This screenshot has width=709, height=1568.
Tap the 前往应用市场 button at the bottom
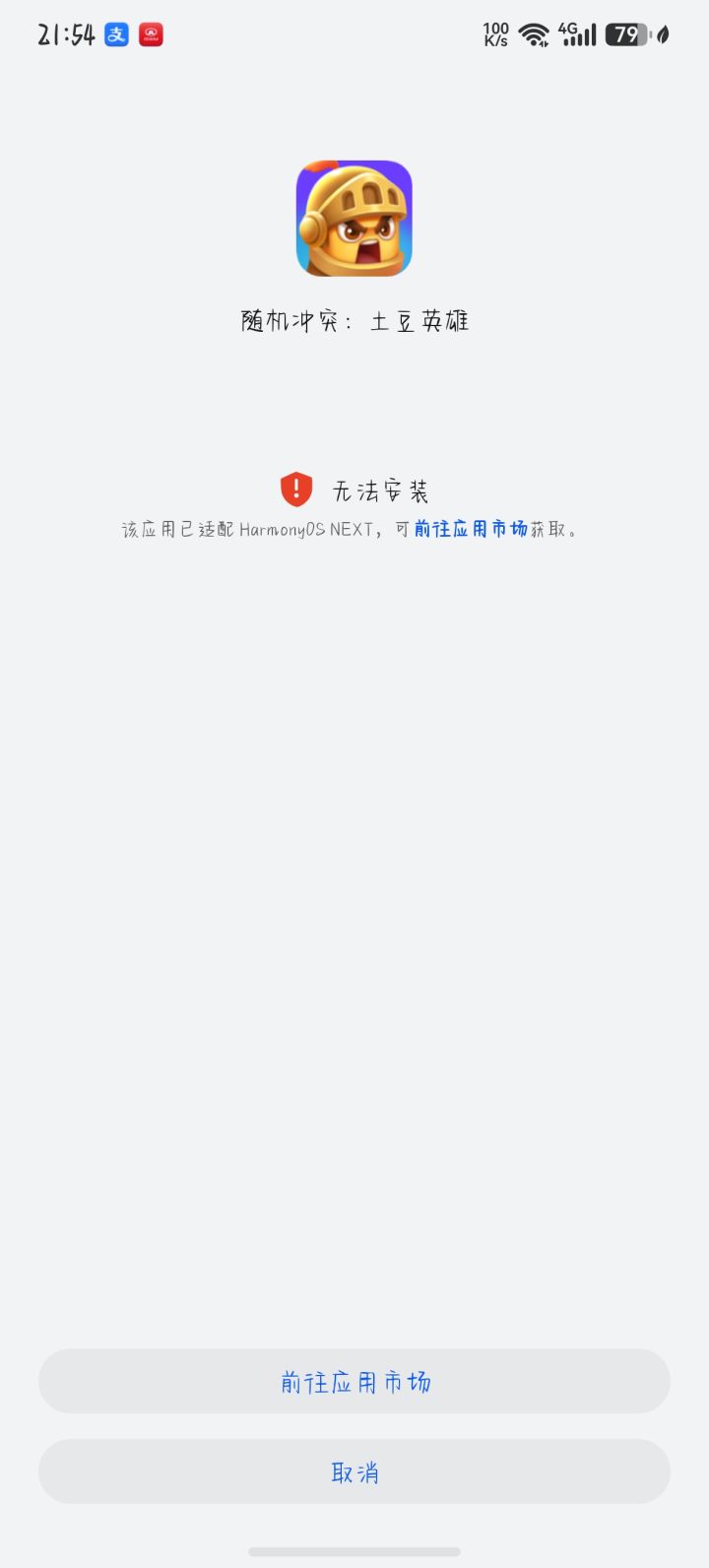coord(354,1382)
